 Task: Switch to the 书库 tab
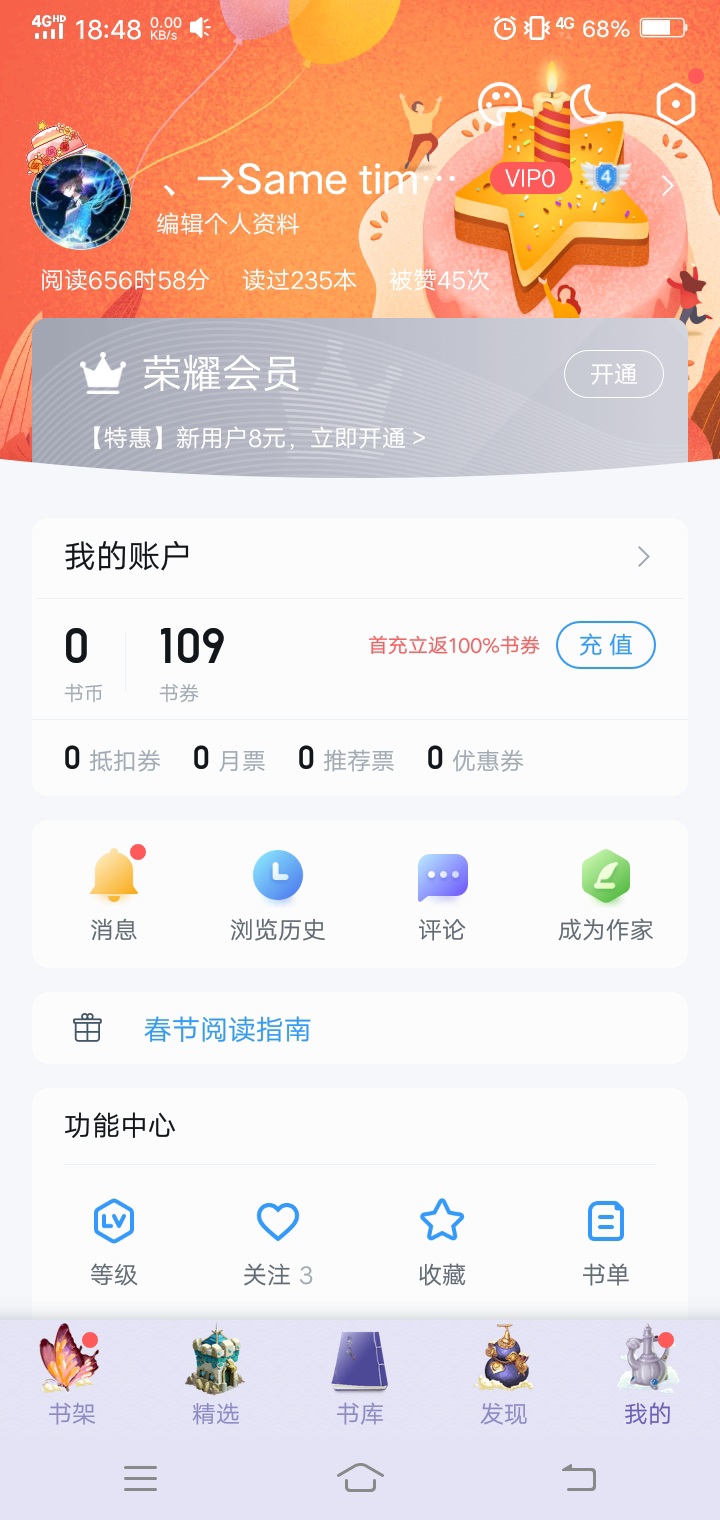pos(359,1375)
